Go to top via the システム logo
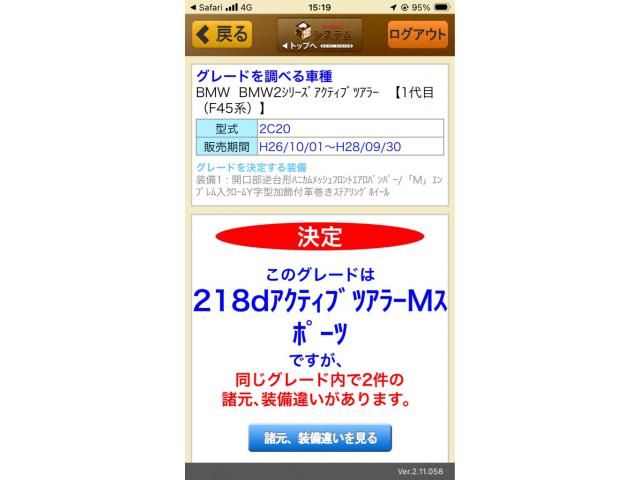640x480 pixels. click(319, 35)
